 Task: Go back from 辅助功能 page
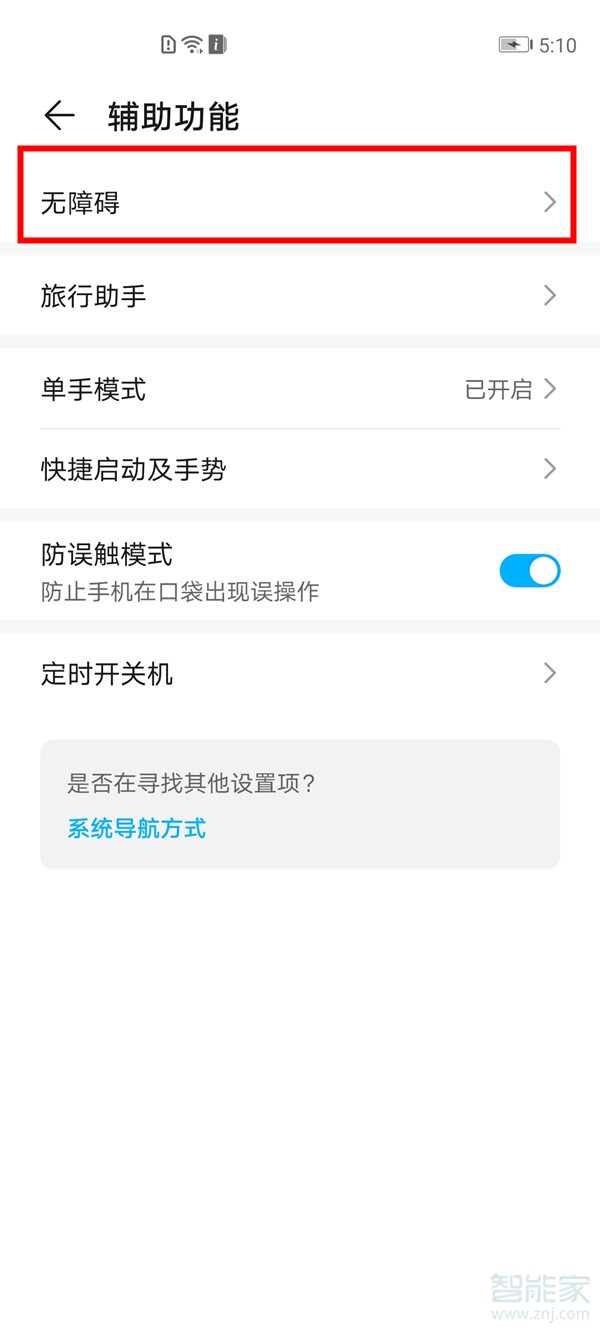click(x=60, y=116)
